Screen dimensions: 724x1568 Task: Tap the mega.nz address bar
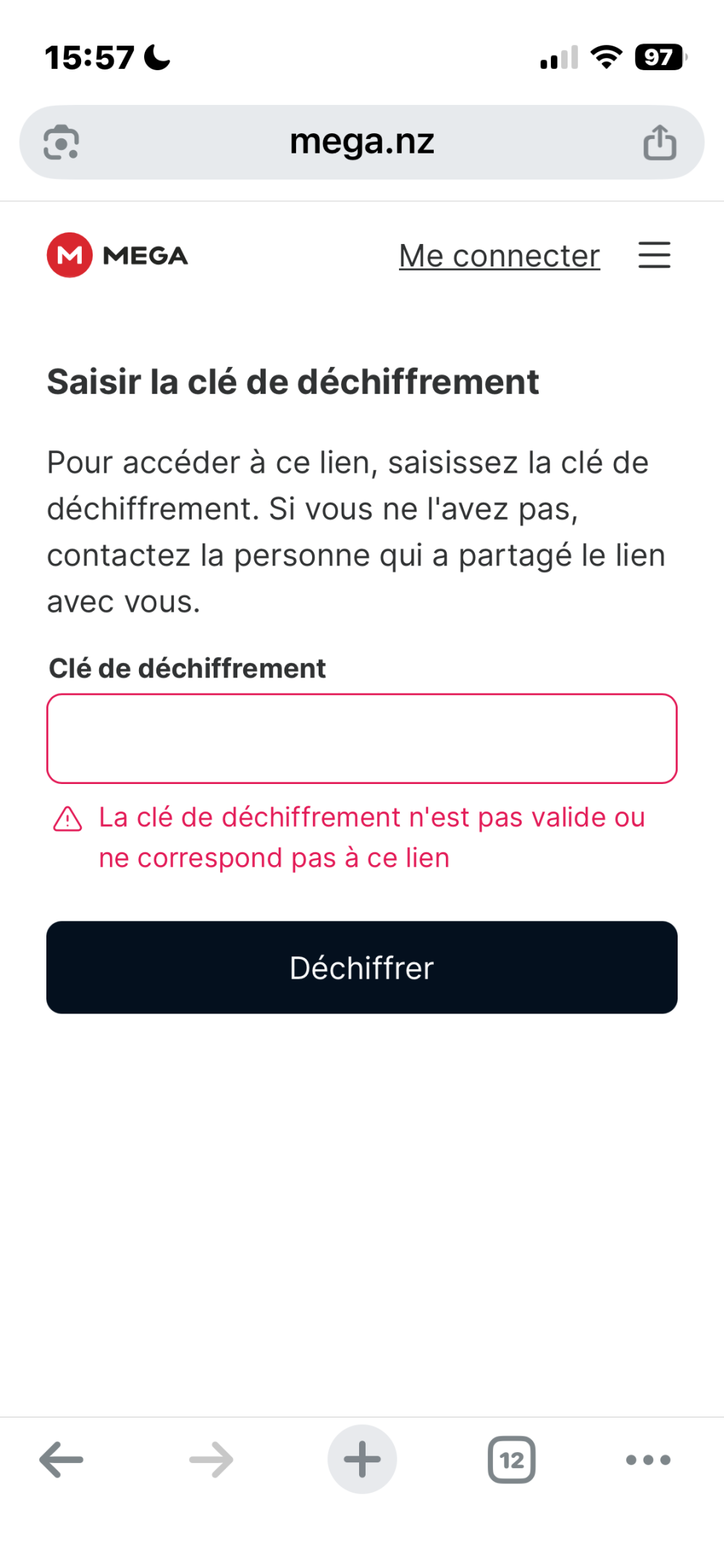[x=362, y=142]
